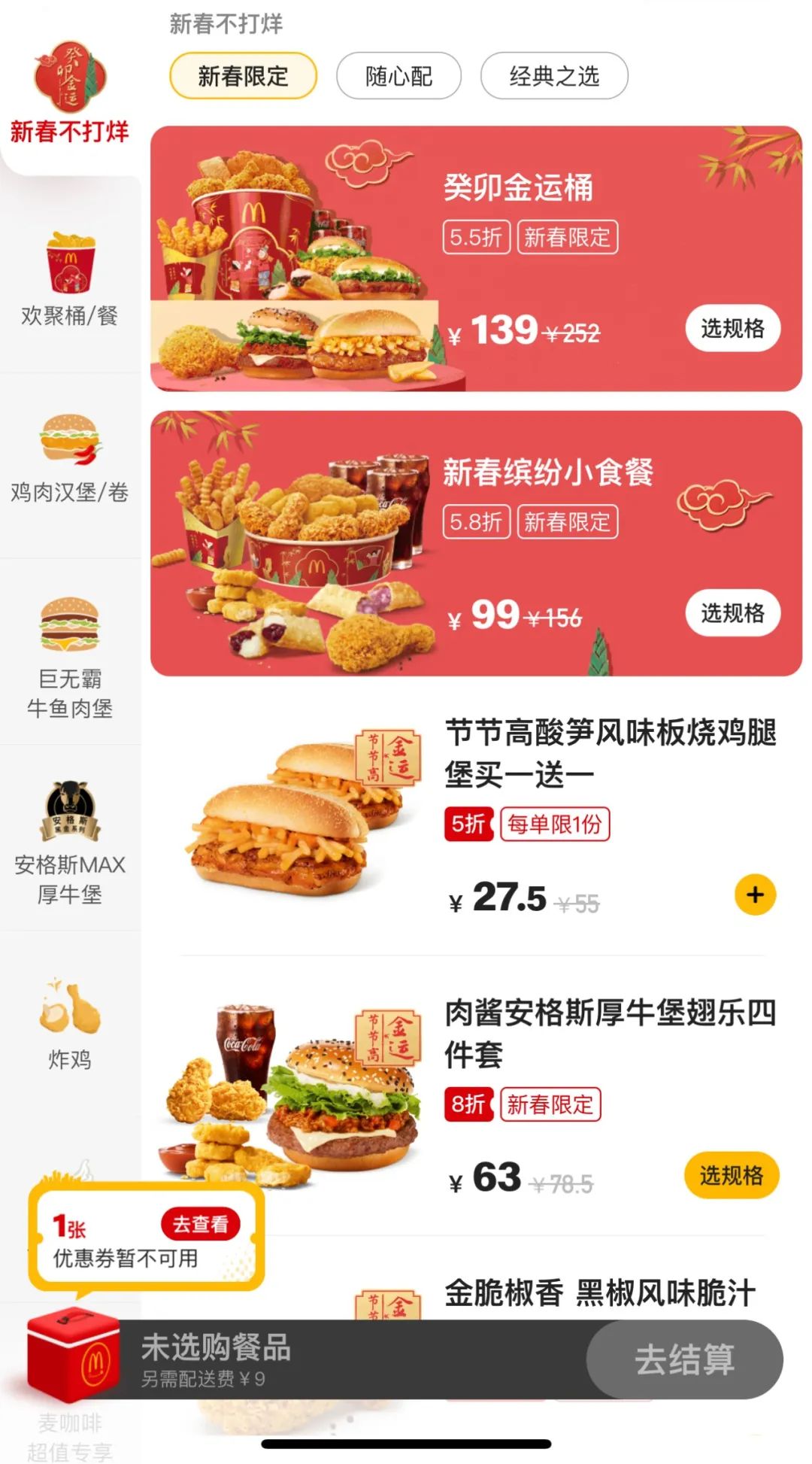View 肉酱安格斯厚牛堡翅乐四件套 details
The image size is (812, 1464).
pyautogui.click(x=609, y=1032)
